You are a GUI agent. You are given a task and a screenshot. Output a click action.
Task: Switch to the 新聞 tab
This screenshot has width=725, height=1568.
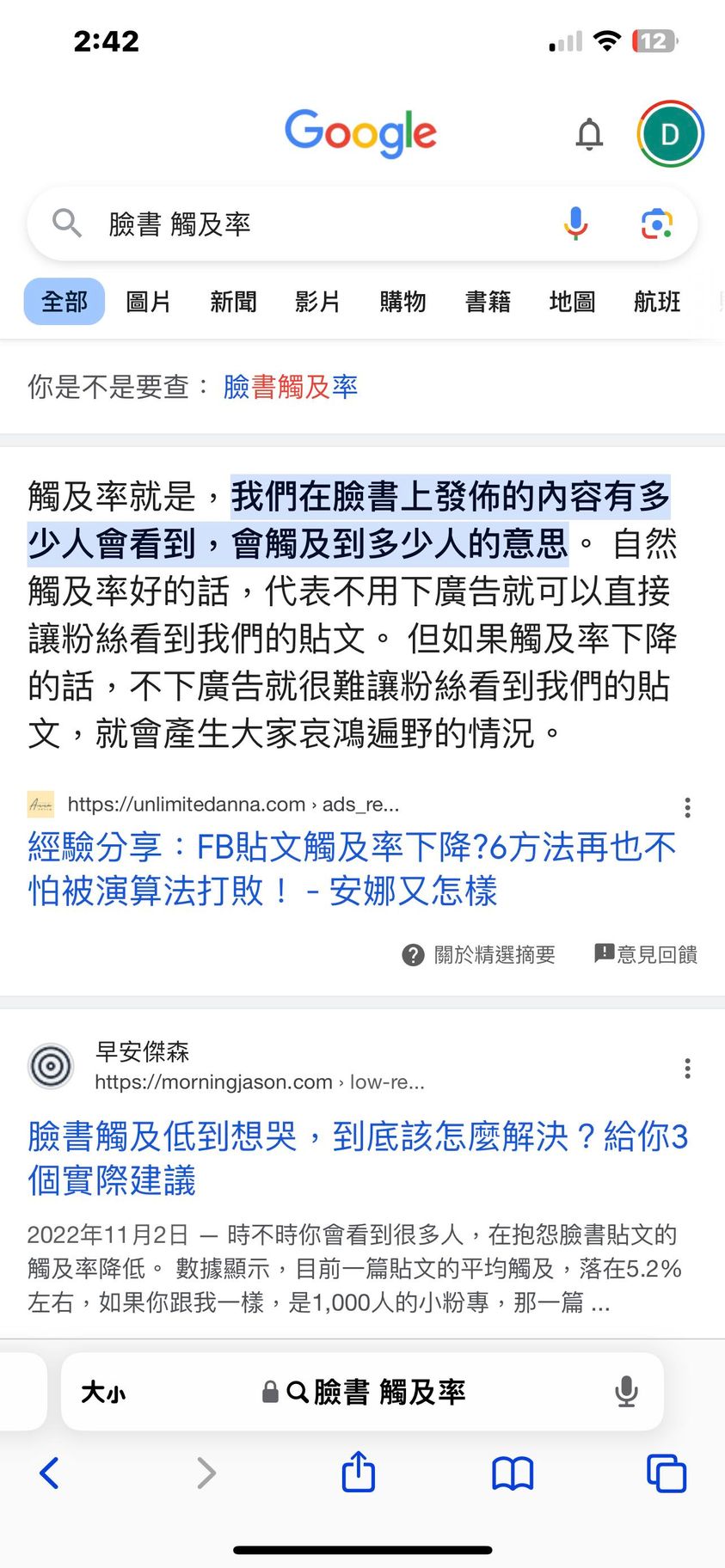point(233,302)
